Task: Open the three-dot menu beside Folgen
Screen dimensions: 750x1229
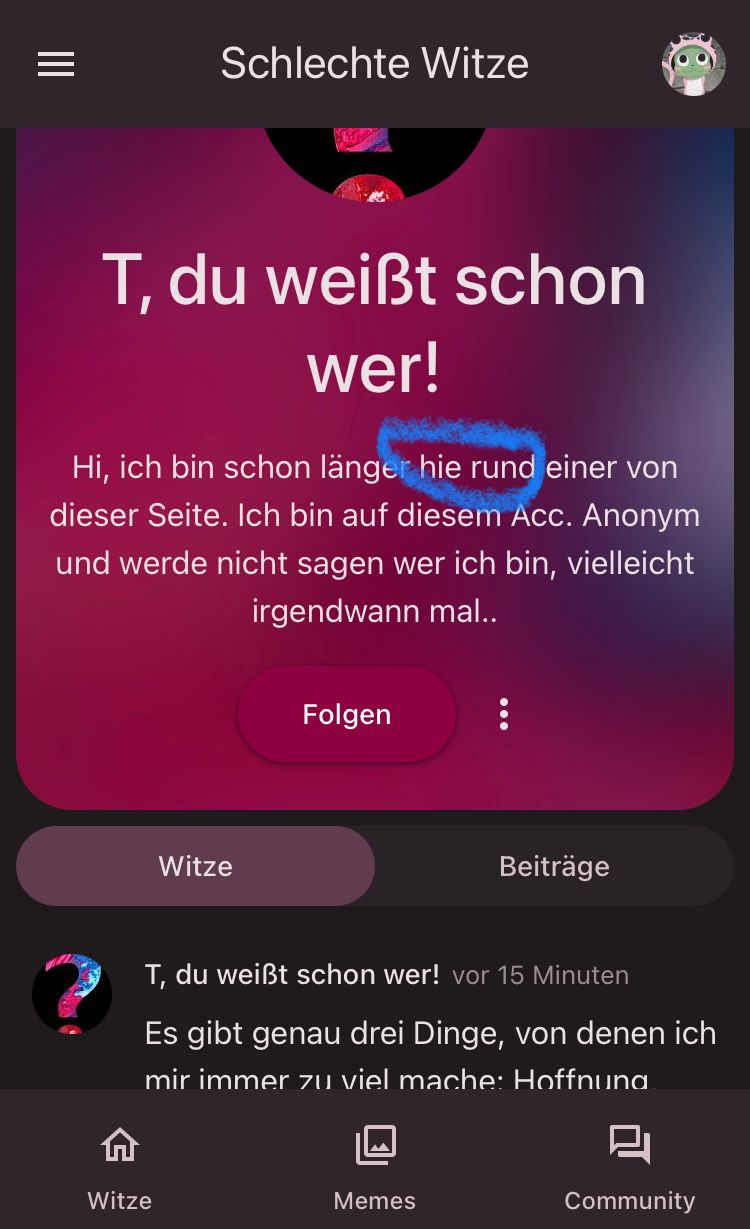Action: coord(504,714)
